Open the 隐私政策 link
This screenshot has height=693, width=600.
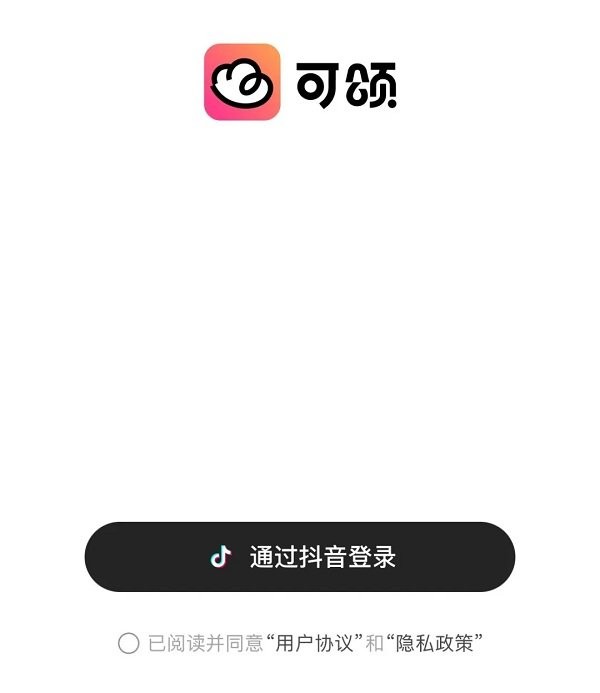[435, 643]
